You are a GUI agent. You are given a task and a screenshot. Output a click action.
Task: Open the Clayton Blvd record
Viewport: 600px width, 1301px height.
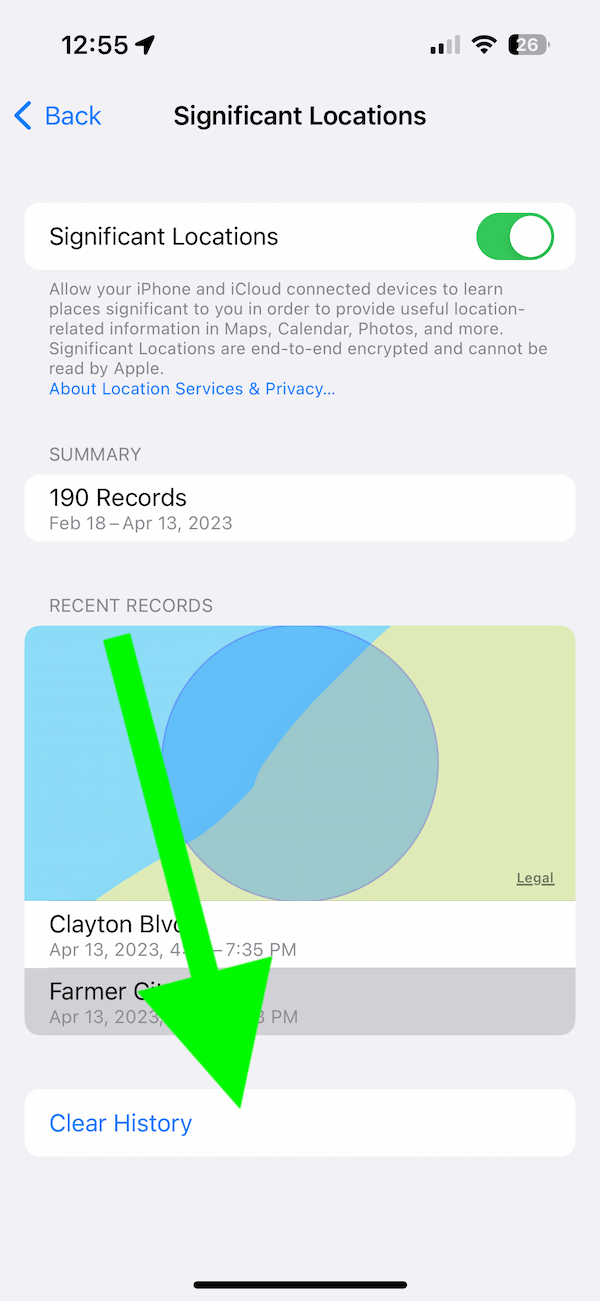(300, 934)
